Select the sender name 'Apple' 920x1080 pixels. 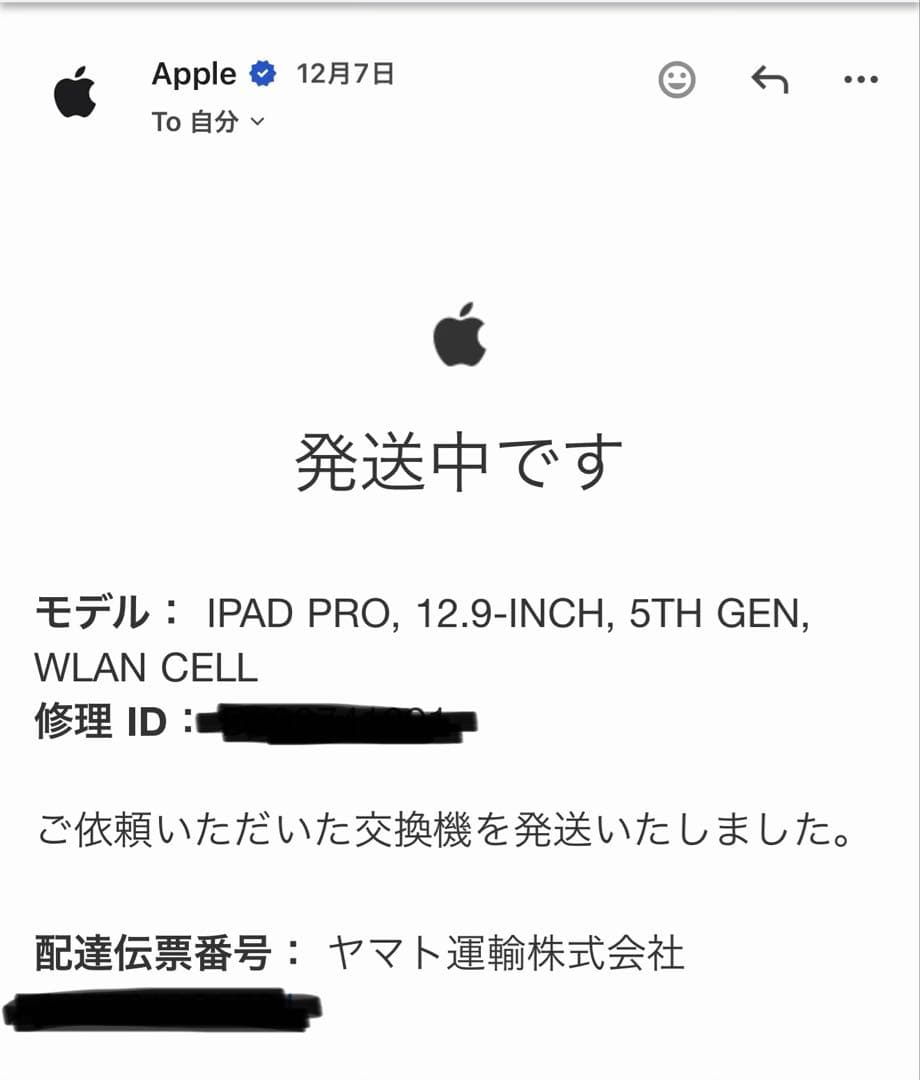[x=195, y=73]
